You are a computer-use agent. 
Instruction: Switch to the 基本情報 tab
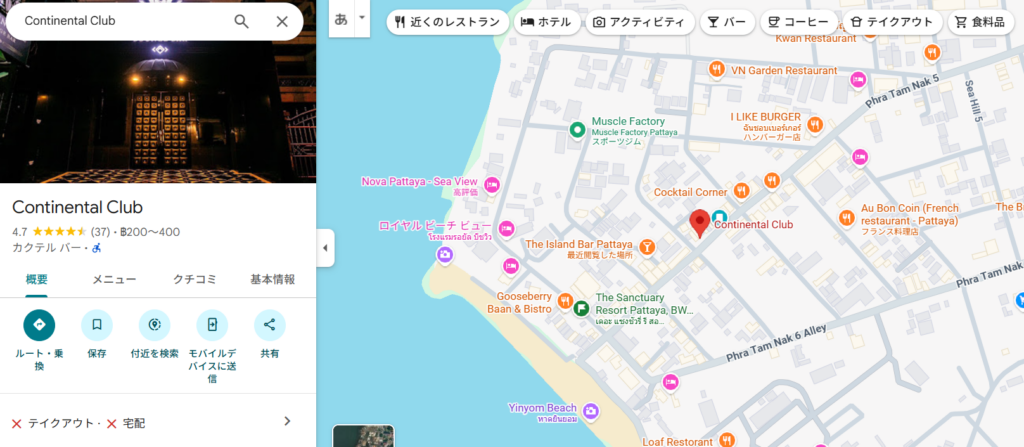click(272, 279)
